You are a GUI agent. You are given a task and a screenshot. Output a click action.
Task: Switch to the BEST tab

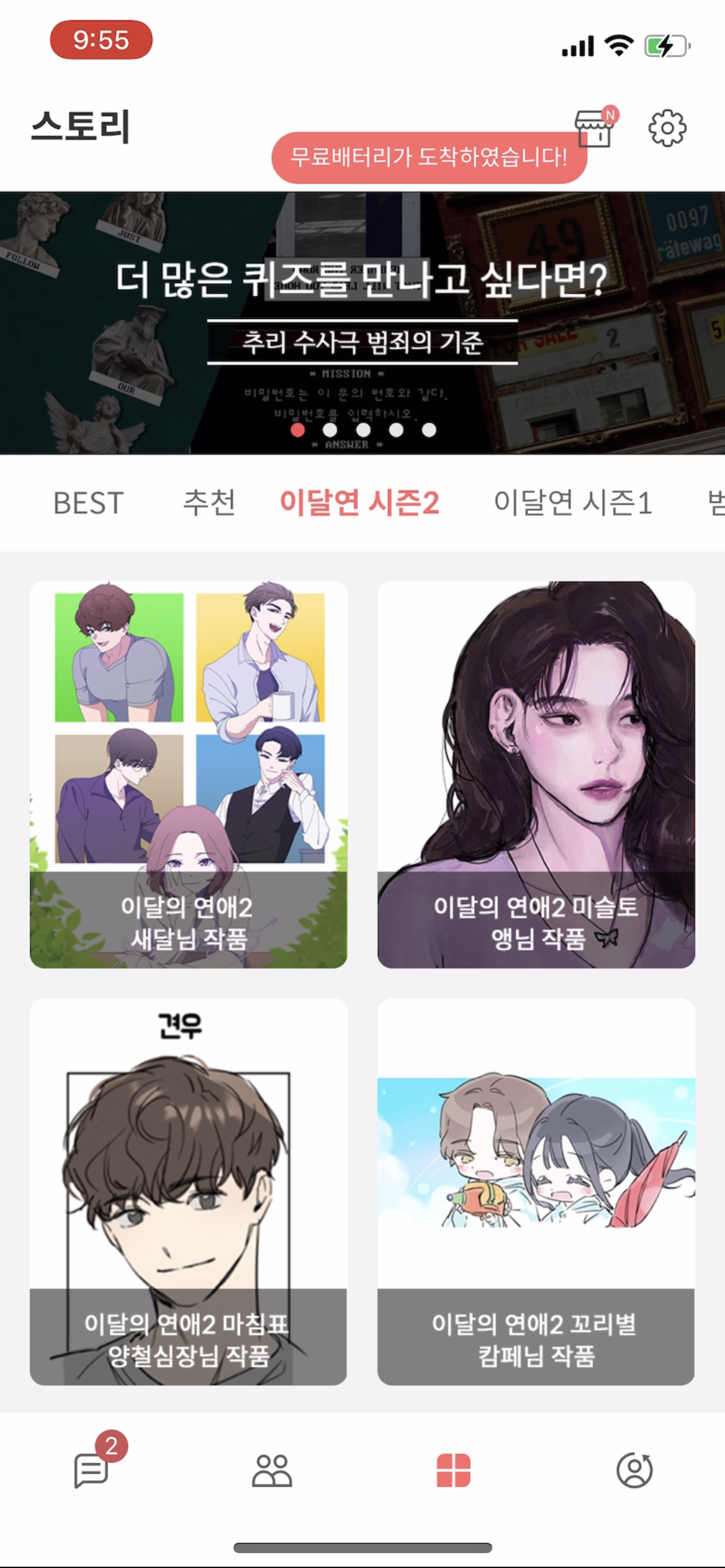[x=89, y=503]
